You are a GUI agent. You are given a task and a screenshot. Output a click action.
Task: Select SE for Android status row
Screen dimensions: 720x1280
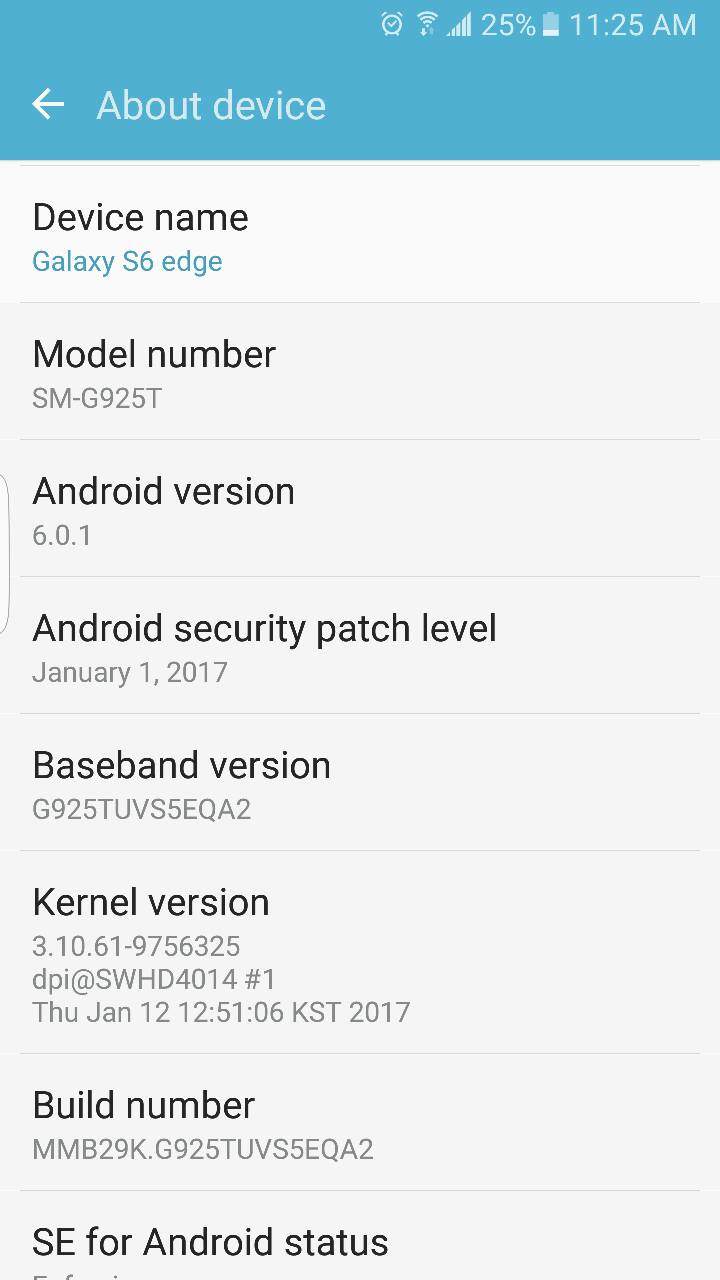(x=360, y=1236)
